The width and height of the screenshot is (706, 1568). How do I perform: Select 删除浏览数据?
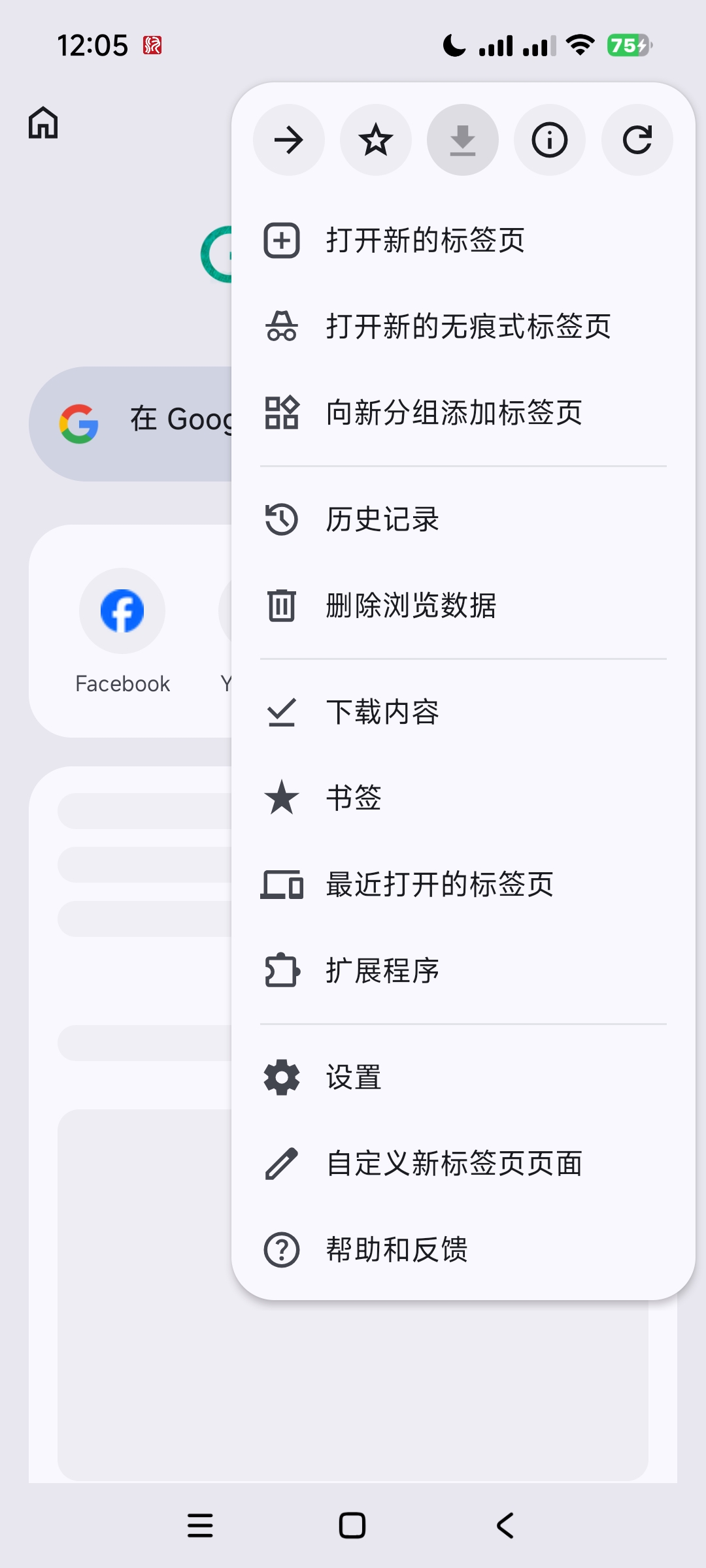click(411, 606)
